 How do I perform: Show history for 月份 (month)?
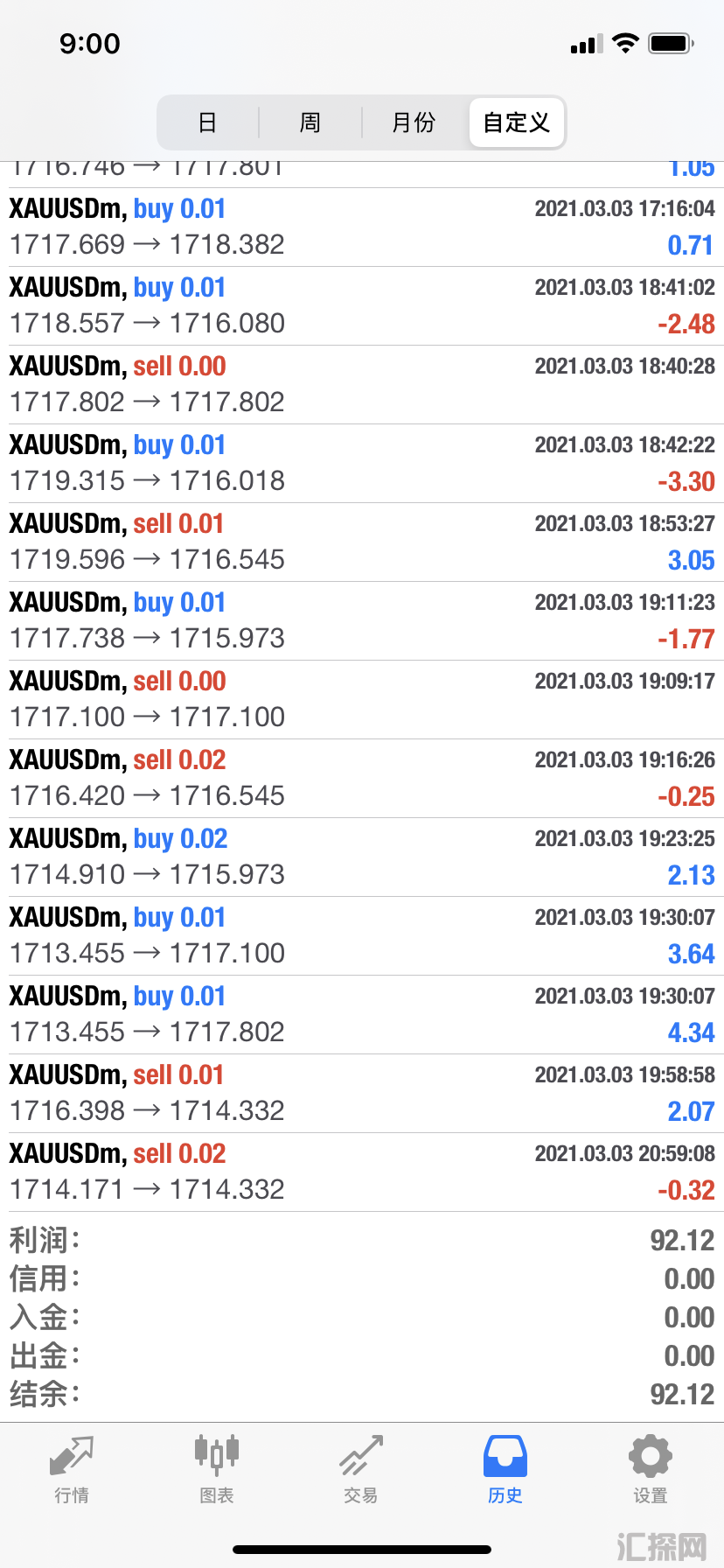coord(414,122)
